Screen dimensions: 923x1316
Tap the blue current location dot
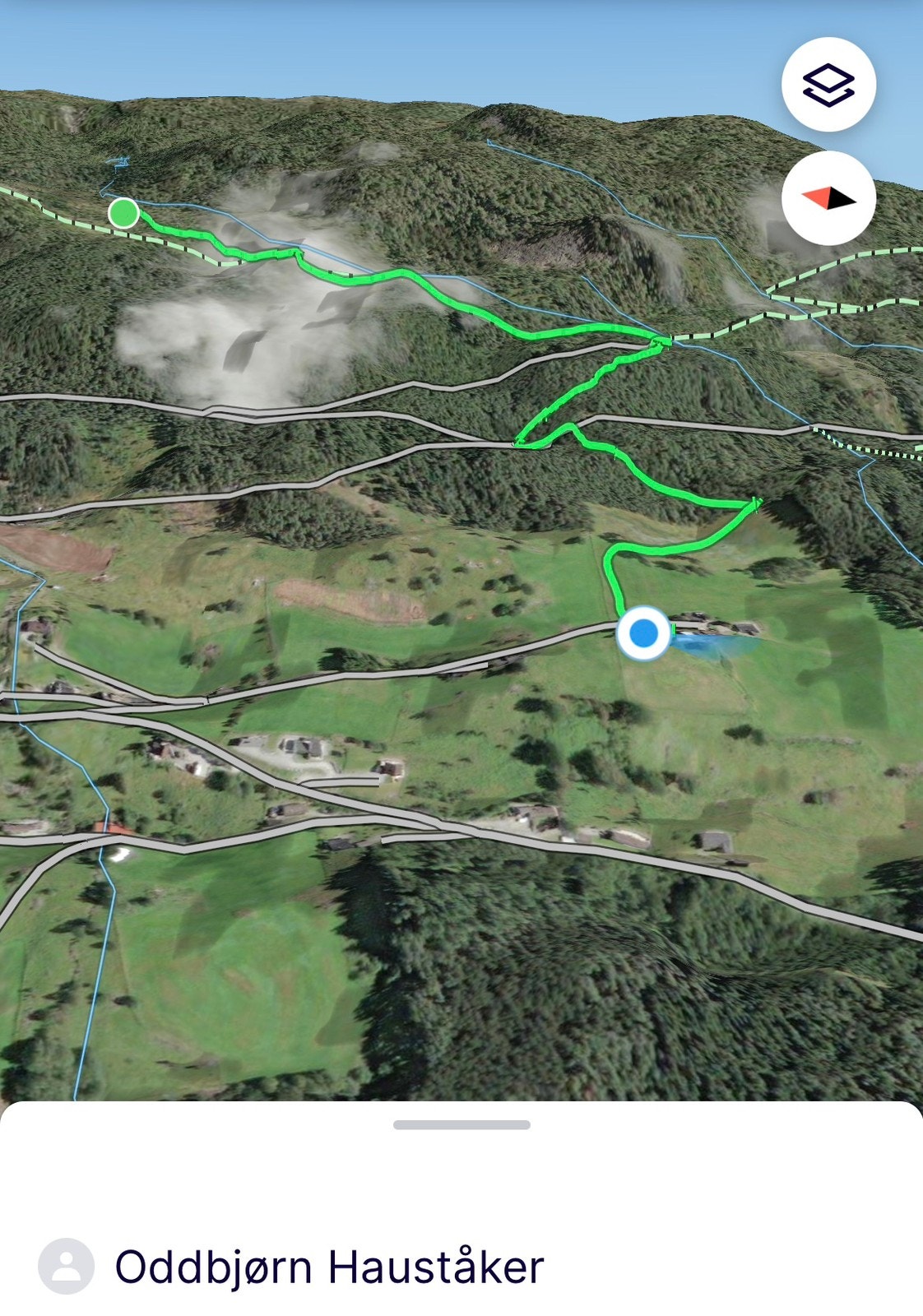(x=643, y=633)
